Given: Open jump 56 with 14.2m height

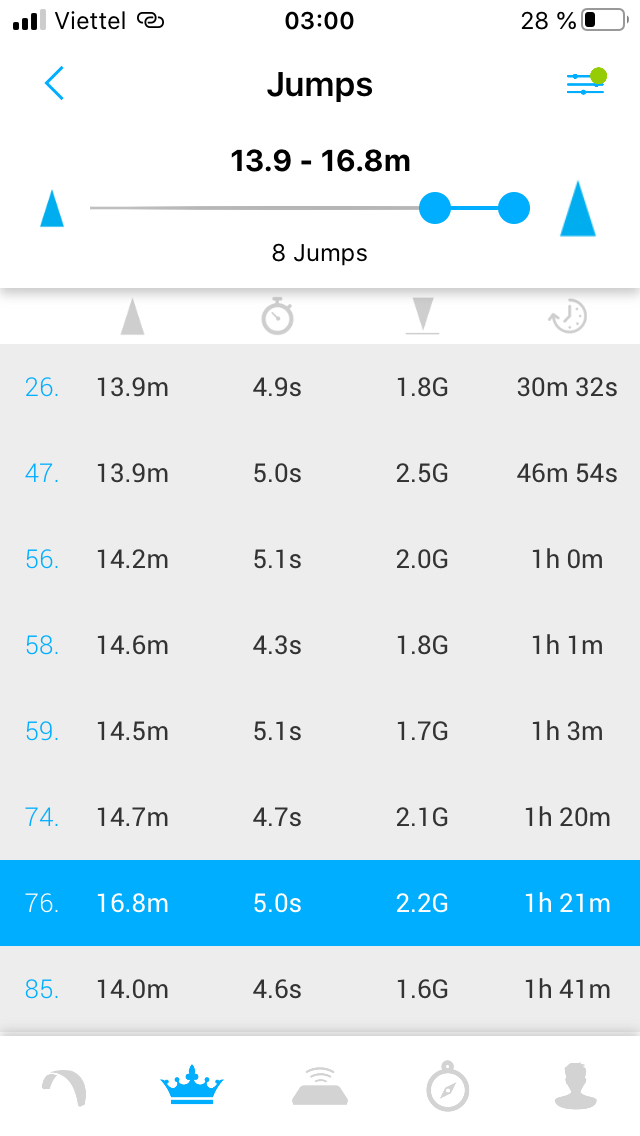Looking at the screenshot, I should pos(320,559).
